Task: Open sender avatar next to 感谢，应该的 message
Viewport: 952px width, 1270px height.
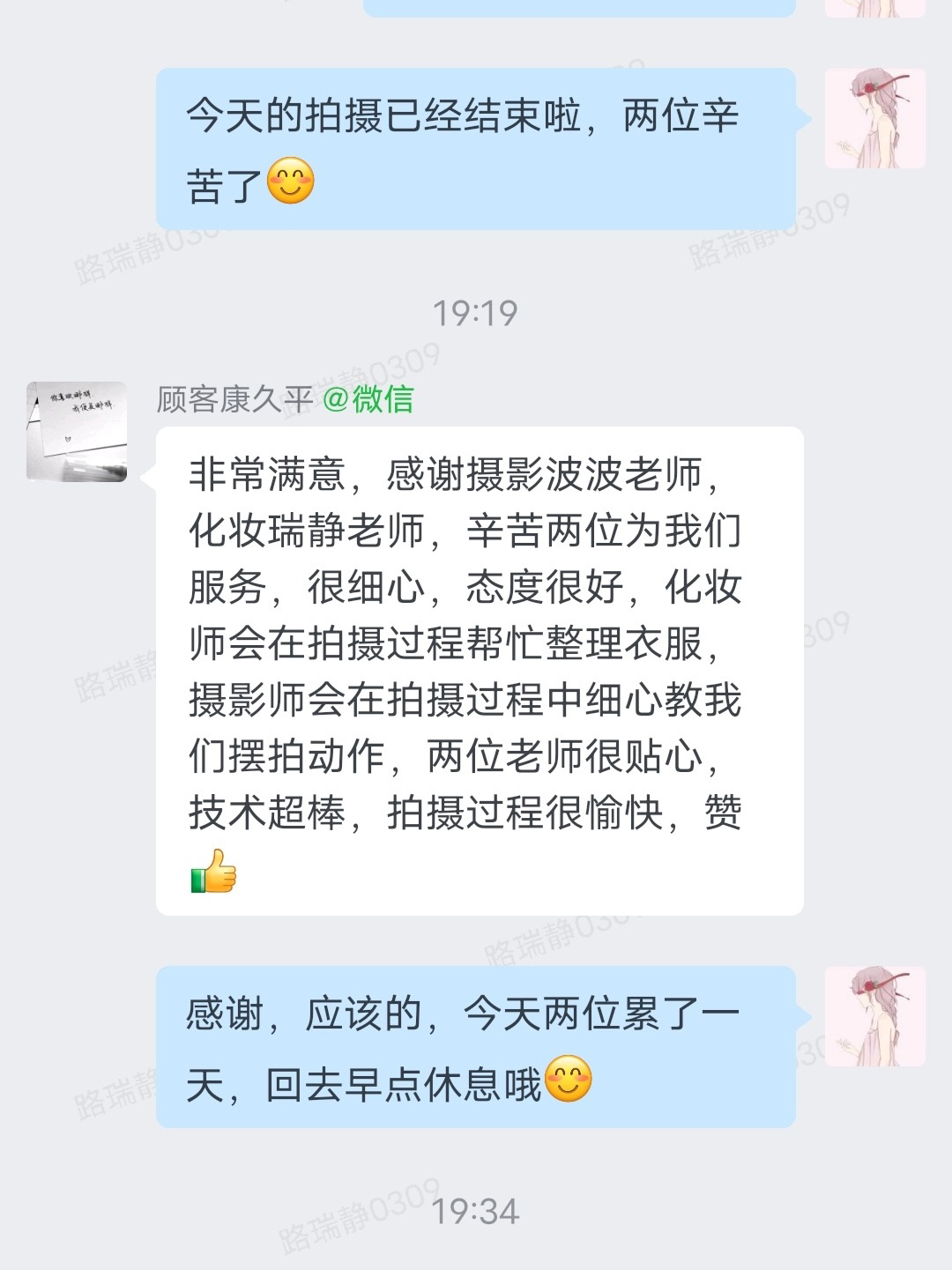Action: 874,1016
